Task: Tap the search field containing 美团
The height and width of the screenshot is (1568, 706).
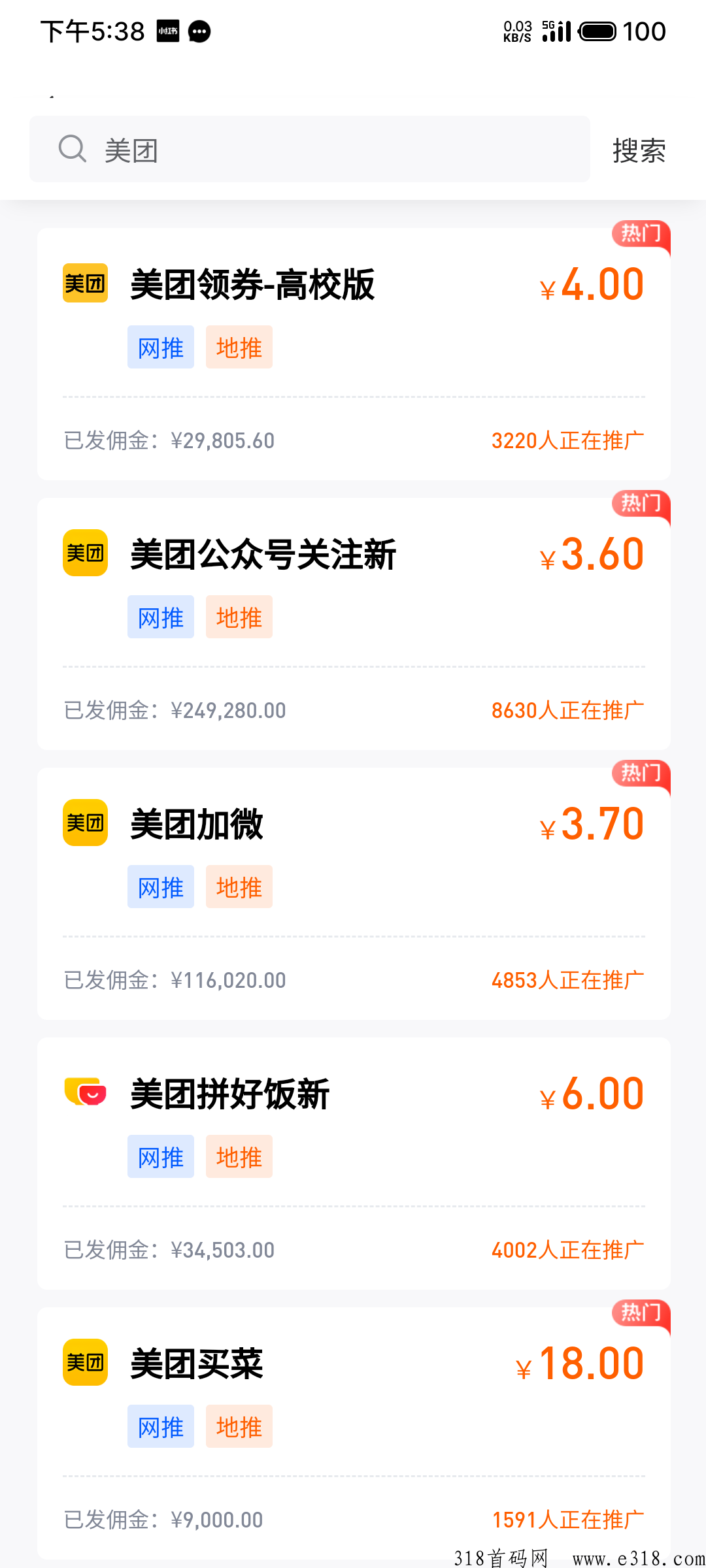Action: click(310, 150)
